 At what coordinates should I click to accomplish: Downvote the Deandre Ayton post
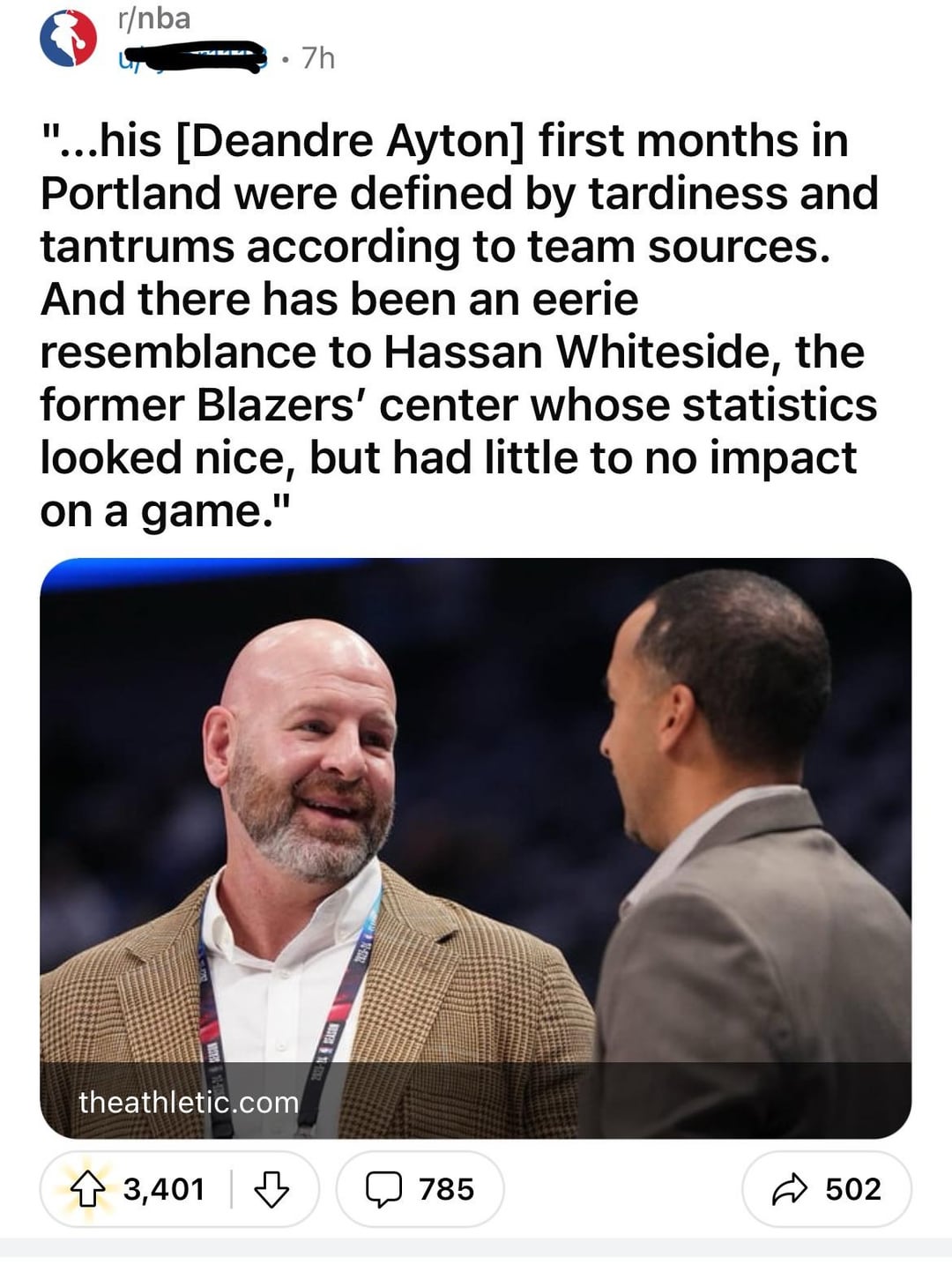(x=271, y=1190)
